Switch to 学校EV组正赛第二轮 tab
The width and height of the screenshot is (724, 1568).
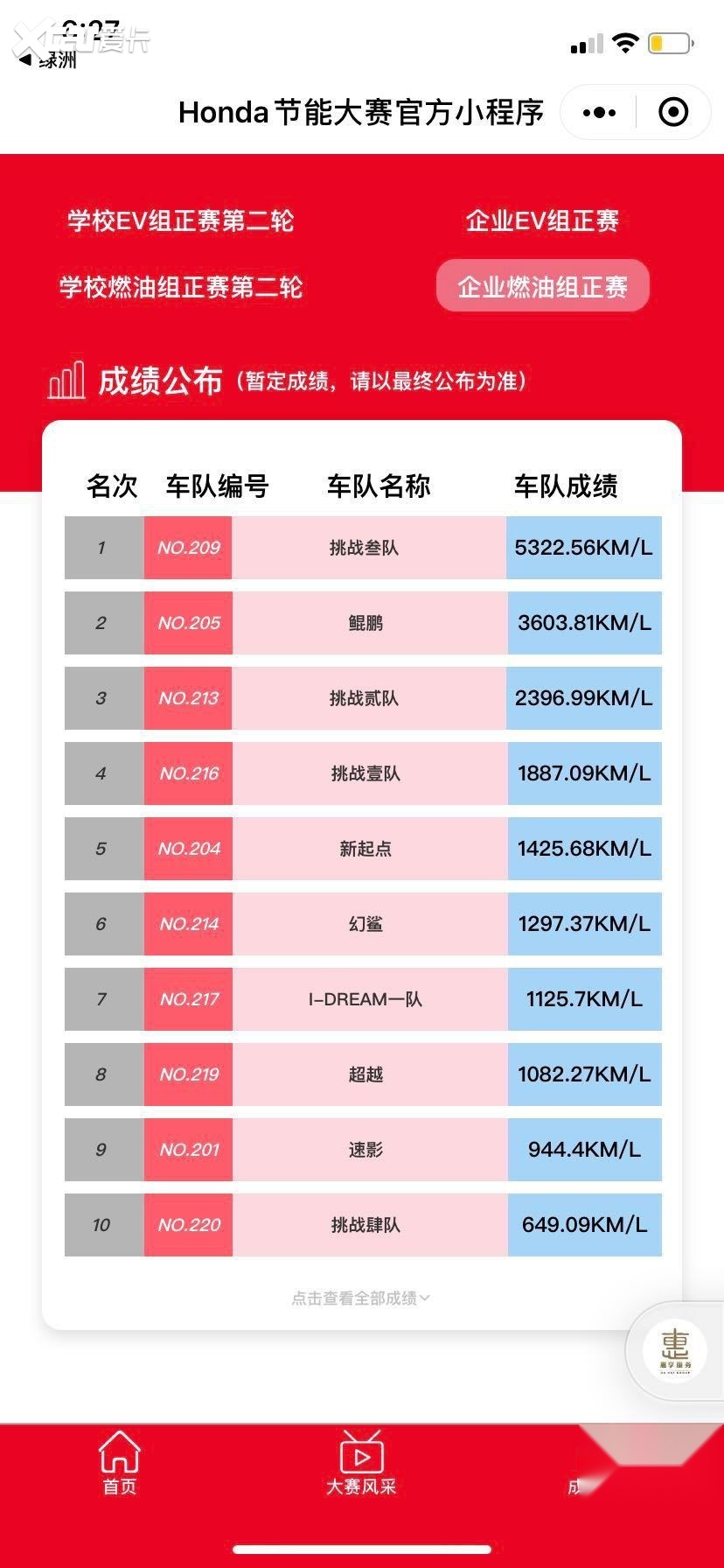point(181,220)
